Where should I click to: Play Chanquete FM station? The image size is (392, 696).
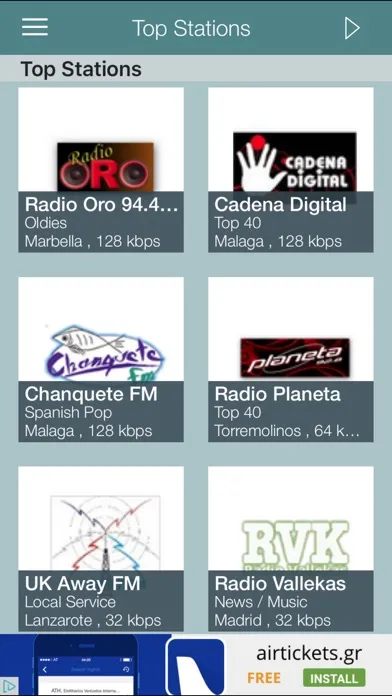101,360
